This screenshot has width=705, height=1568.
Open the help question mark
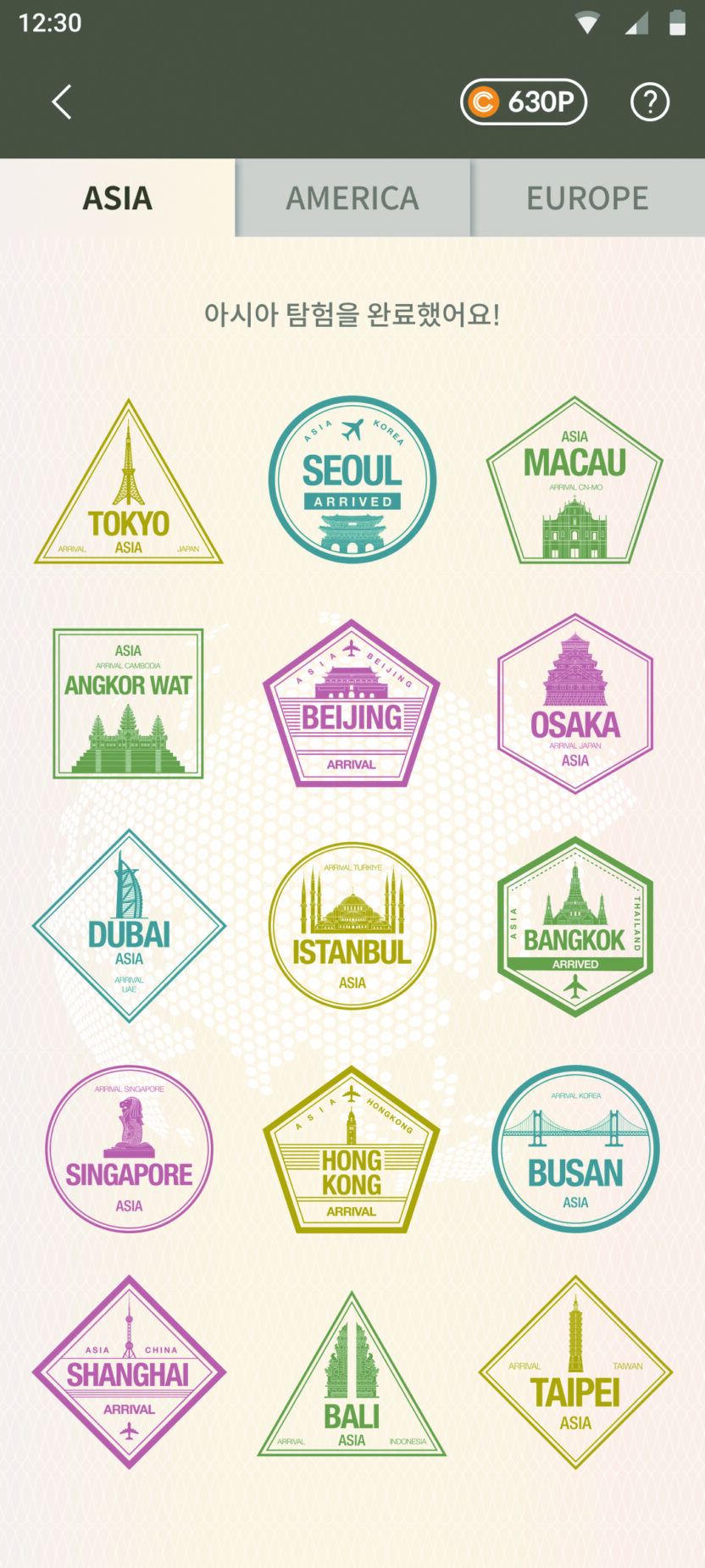(649, 102)
